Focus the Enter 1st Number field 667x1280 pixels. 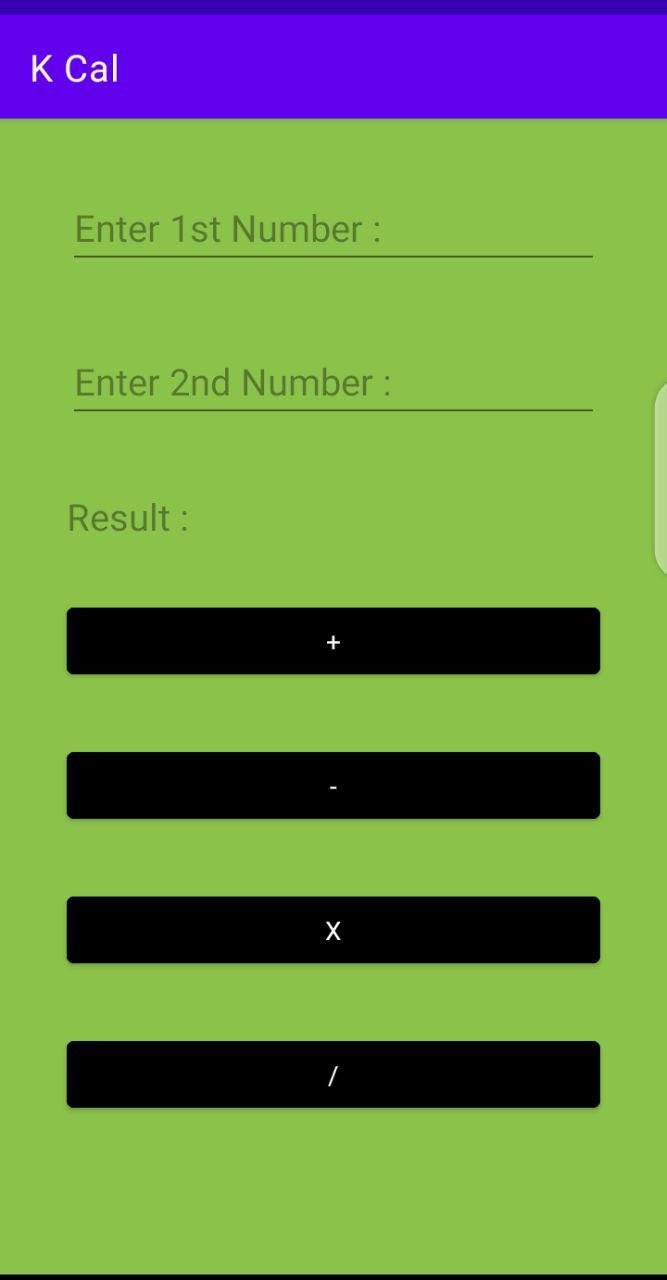coord(333,230)
